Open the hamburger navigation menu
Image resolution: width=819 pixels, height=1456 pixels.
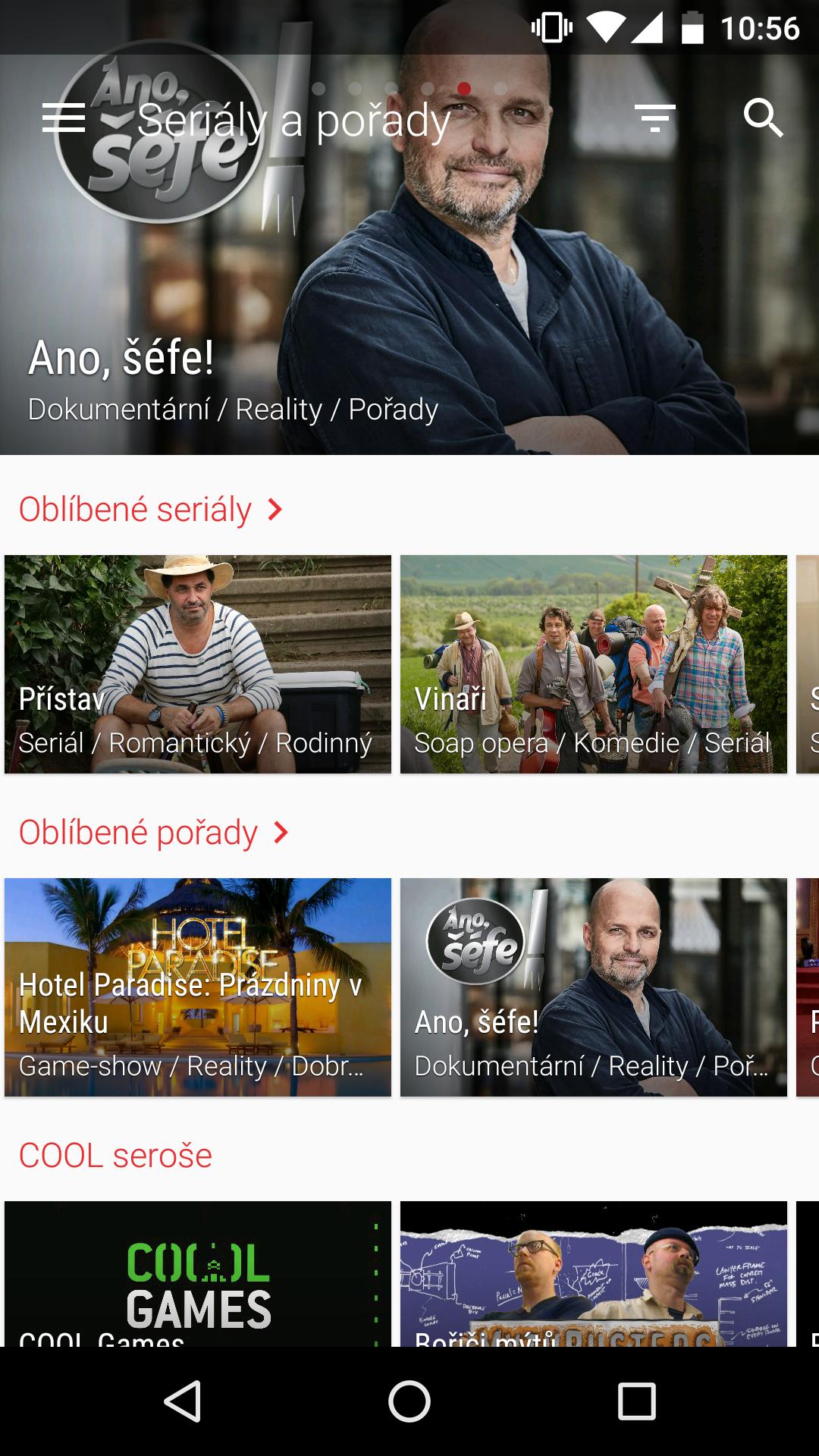point(64,119)
